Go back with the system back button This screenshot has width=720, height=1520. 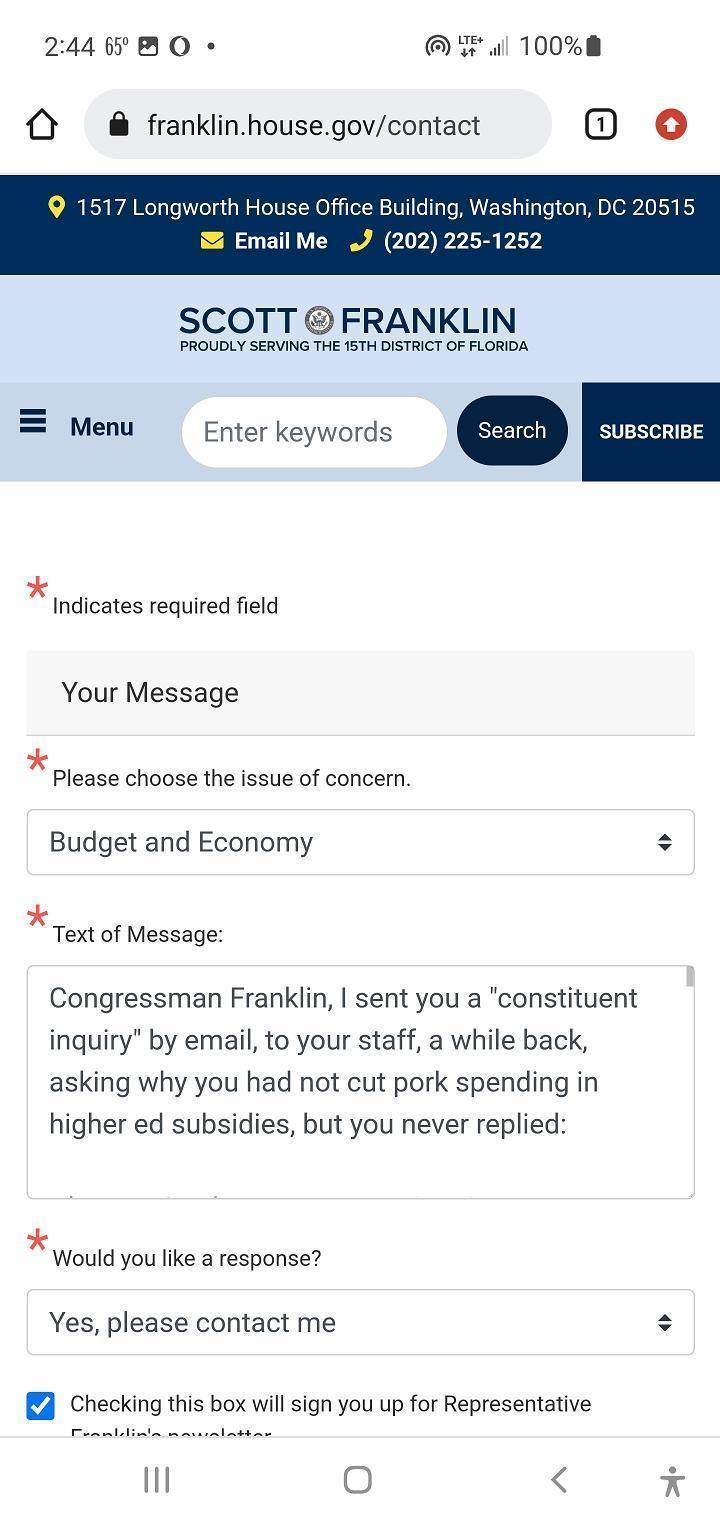click(559, 1479)
